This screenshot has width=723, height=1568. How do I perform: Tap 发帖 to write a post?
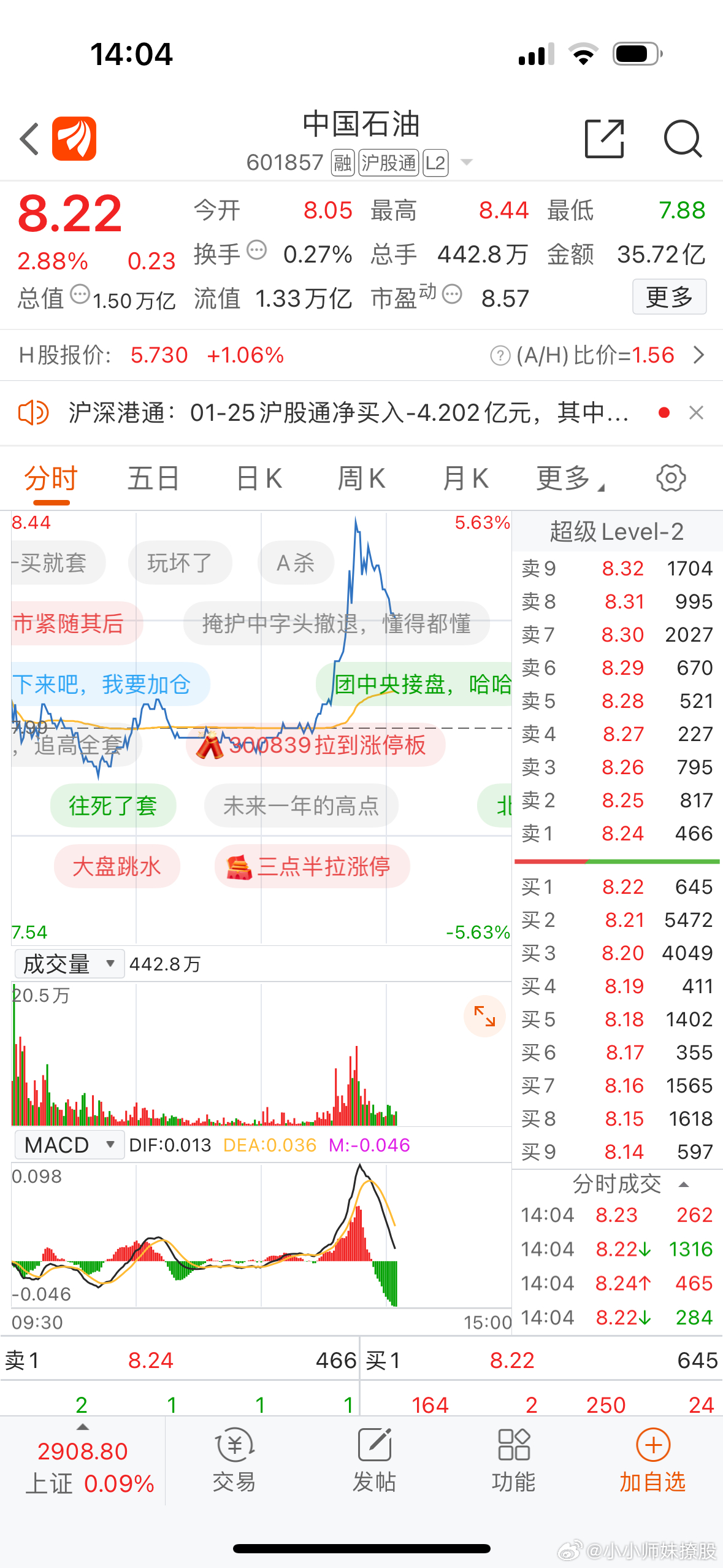point(374,1461)
